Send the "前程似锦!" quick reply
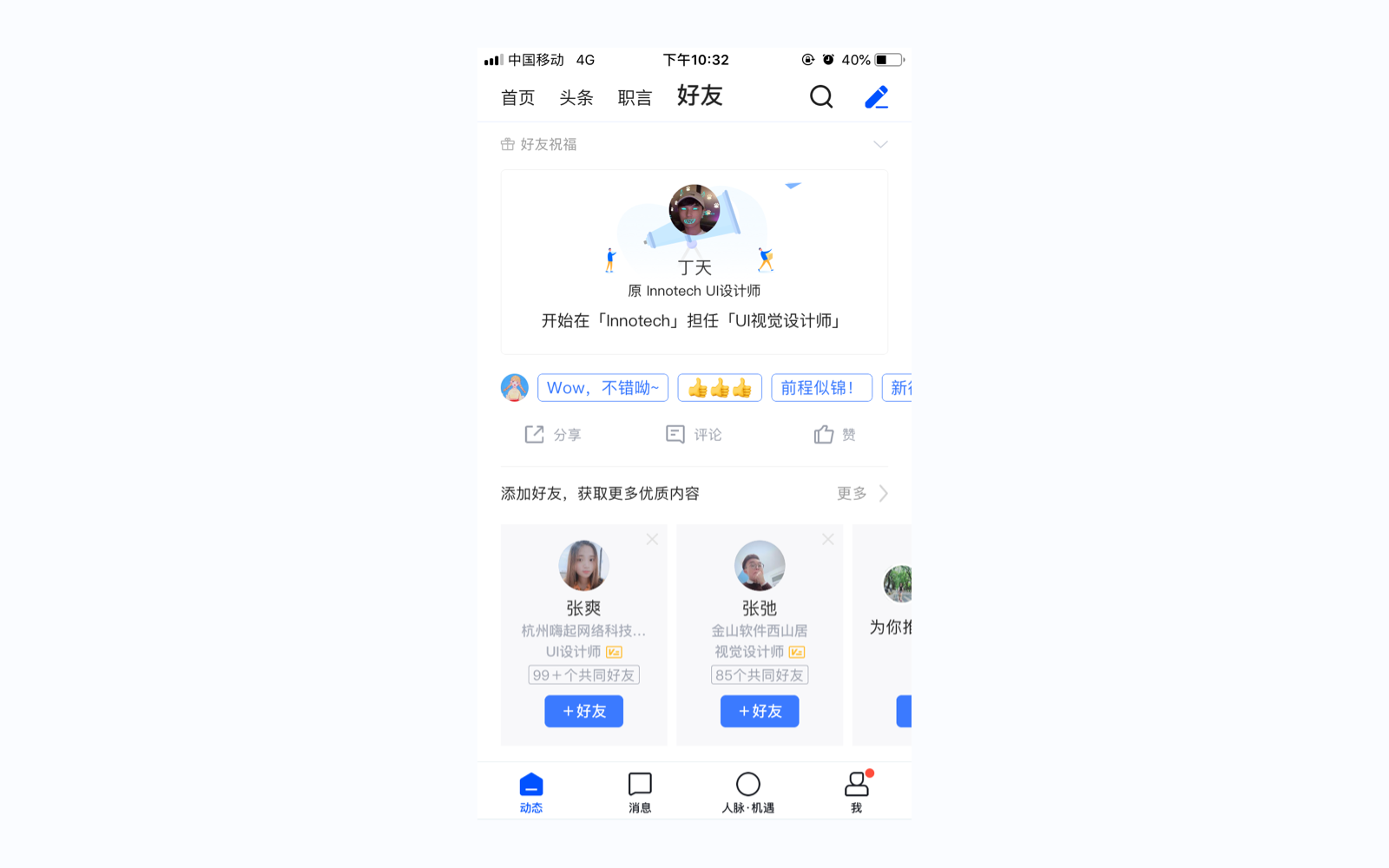 (x=821, y=388)
